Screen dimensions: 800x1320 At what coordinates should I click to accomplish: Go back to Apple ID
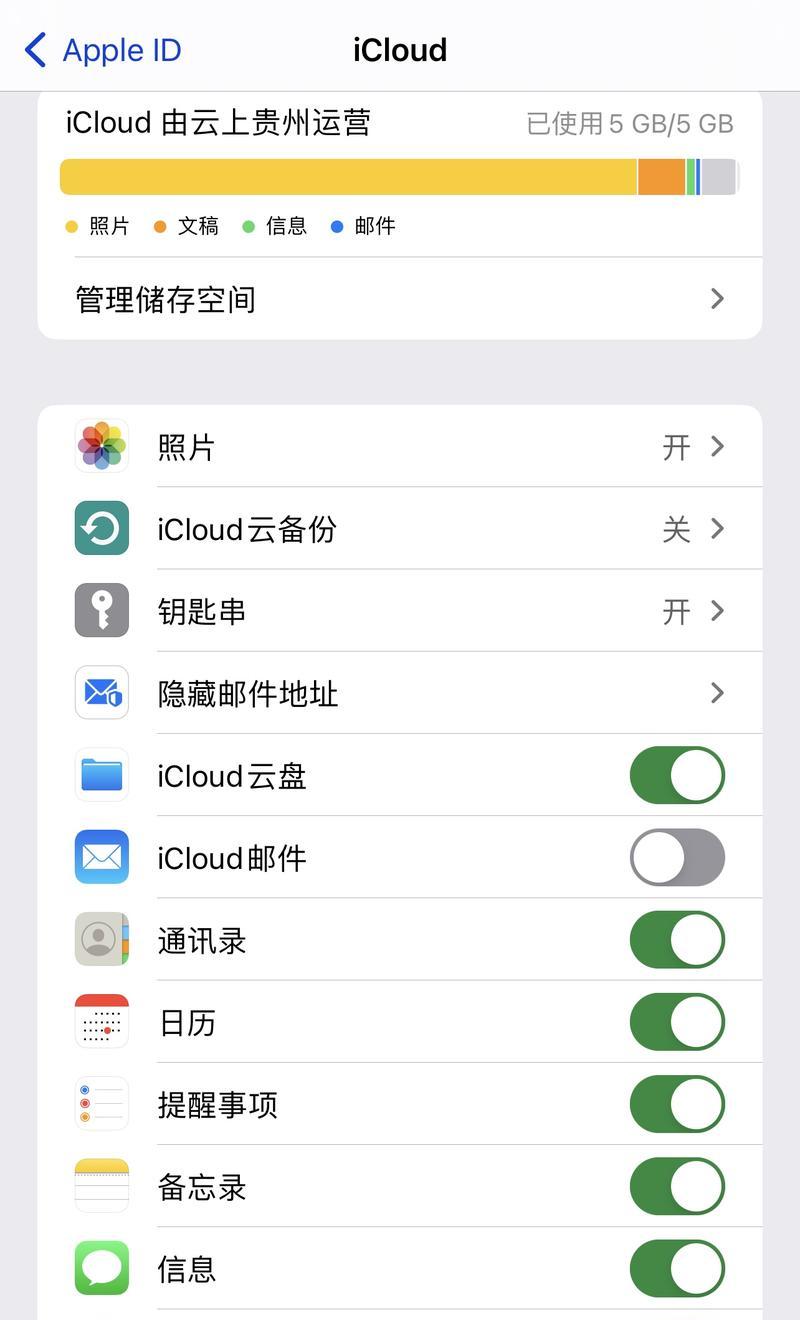click(103, 49)
